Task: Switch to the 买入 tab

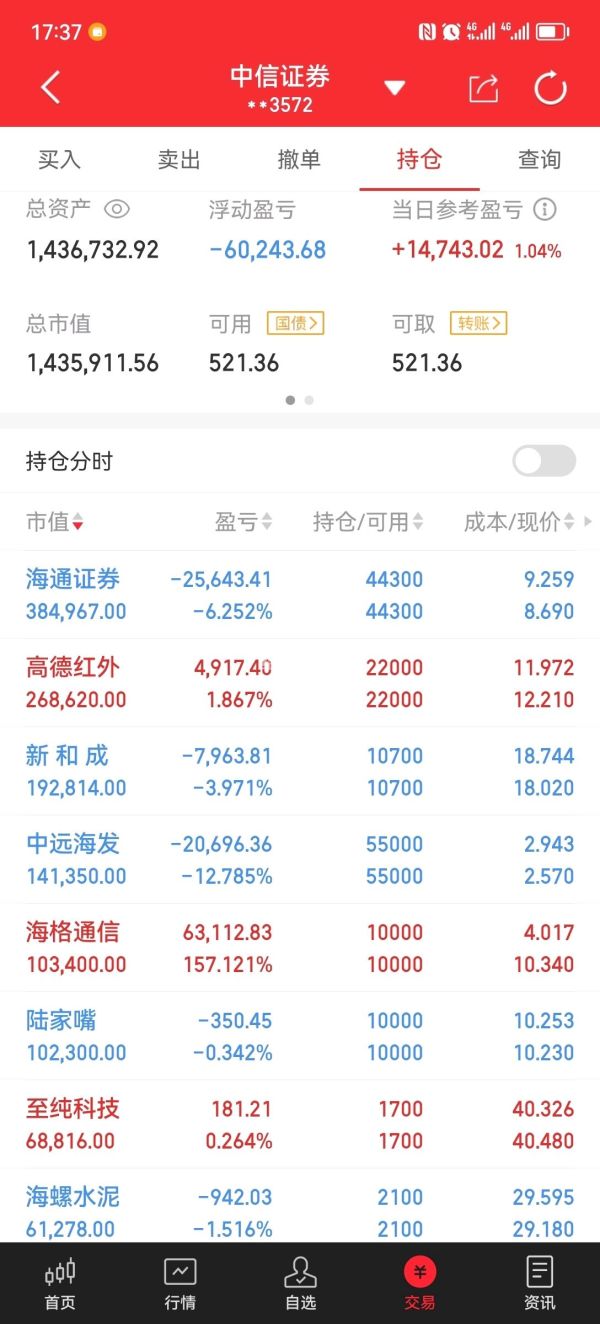Action: click(59, 159)
